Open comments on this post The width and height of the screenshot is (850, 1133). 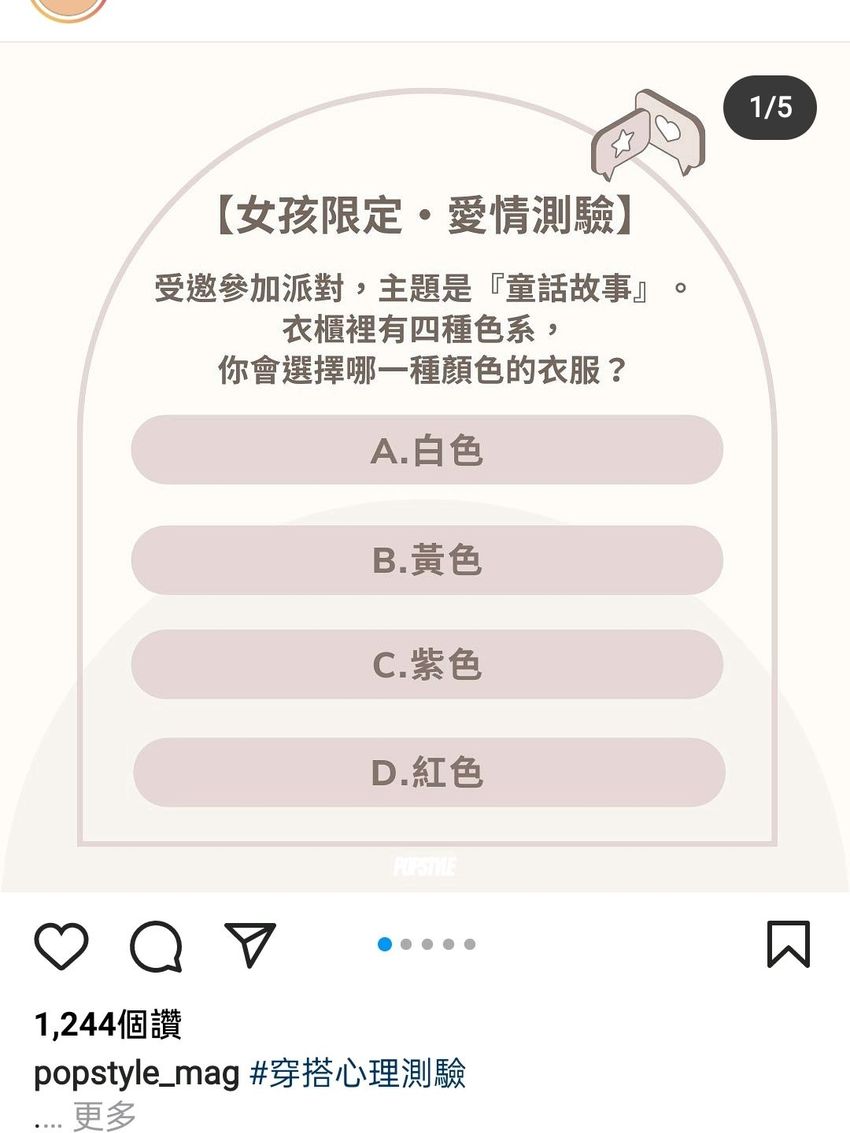156,946
